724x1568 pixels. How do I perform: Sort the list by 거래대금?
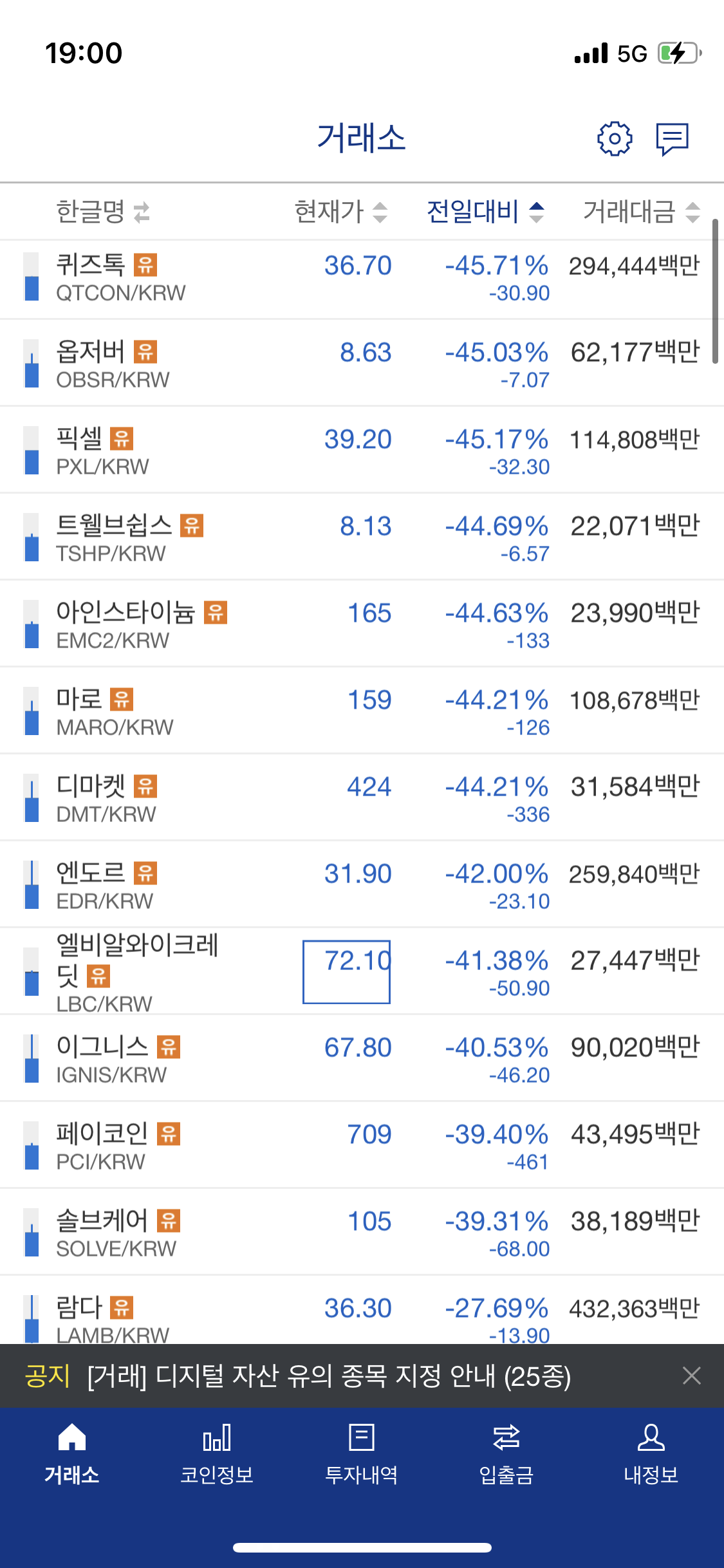[642, 212]
